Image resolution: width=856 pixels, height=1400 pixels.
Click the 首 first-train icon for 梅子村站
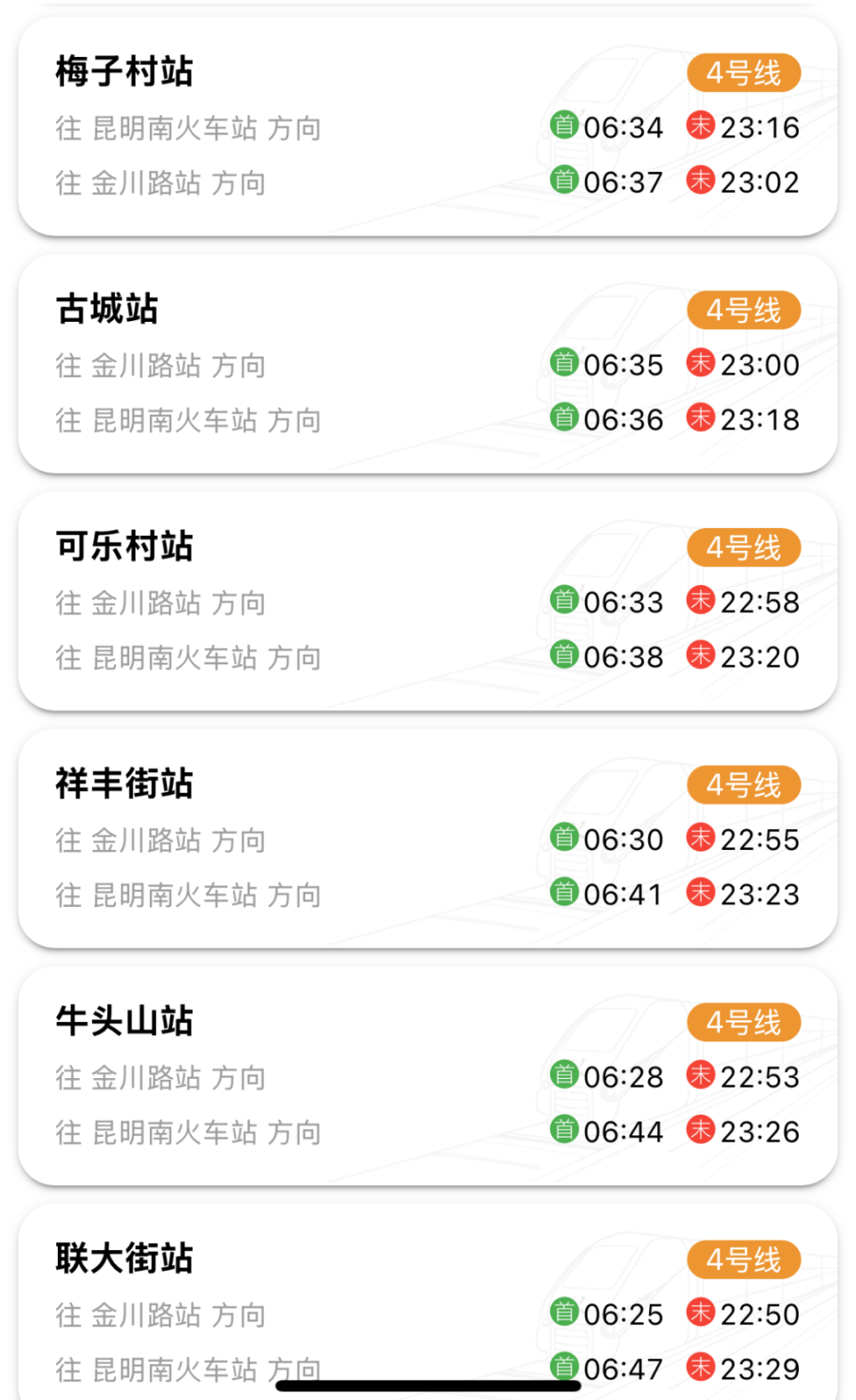tap(565, 128)
